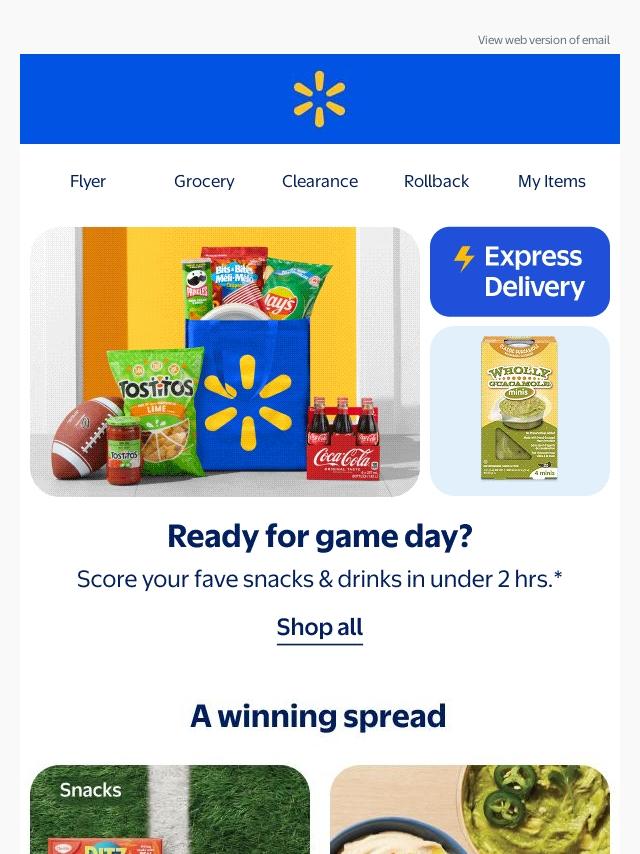
Task: Tap the Shop all link
Action: tap(320, 628)
